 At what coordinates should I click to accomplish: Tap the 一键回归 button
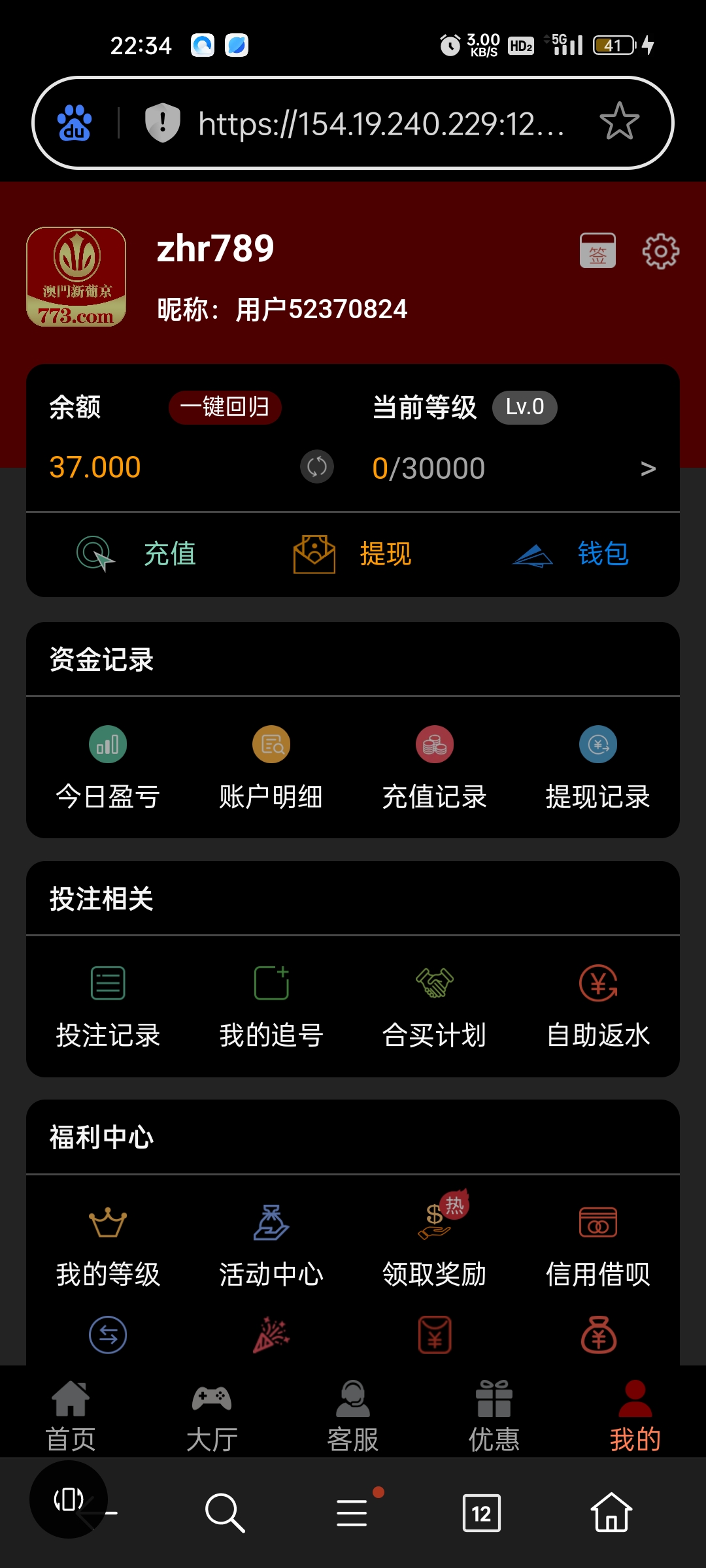[x=225, y=407]
